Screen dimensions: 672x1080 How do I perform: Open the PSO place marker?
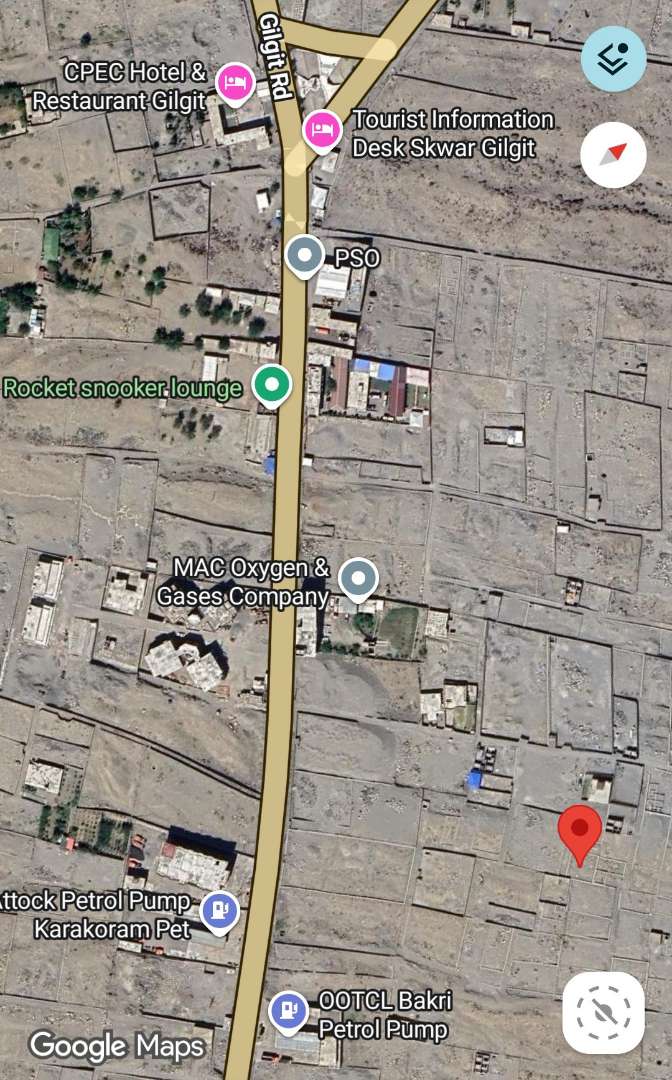[x=305, y=256]
